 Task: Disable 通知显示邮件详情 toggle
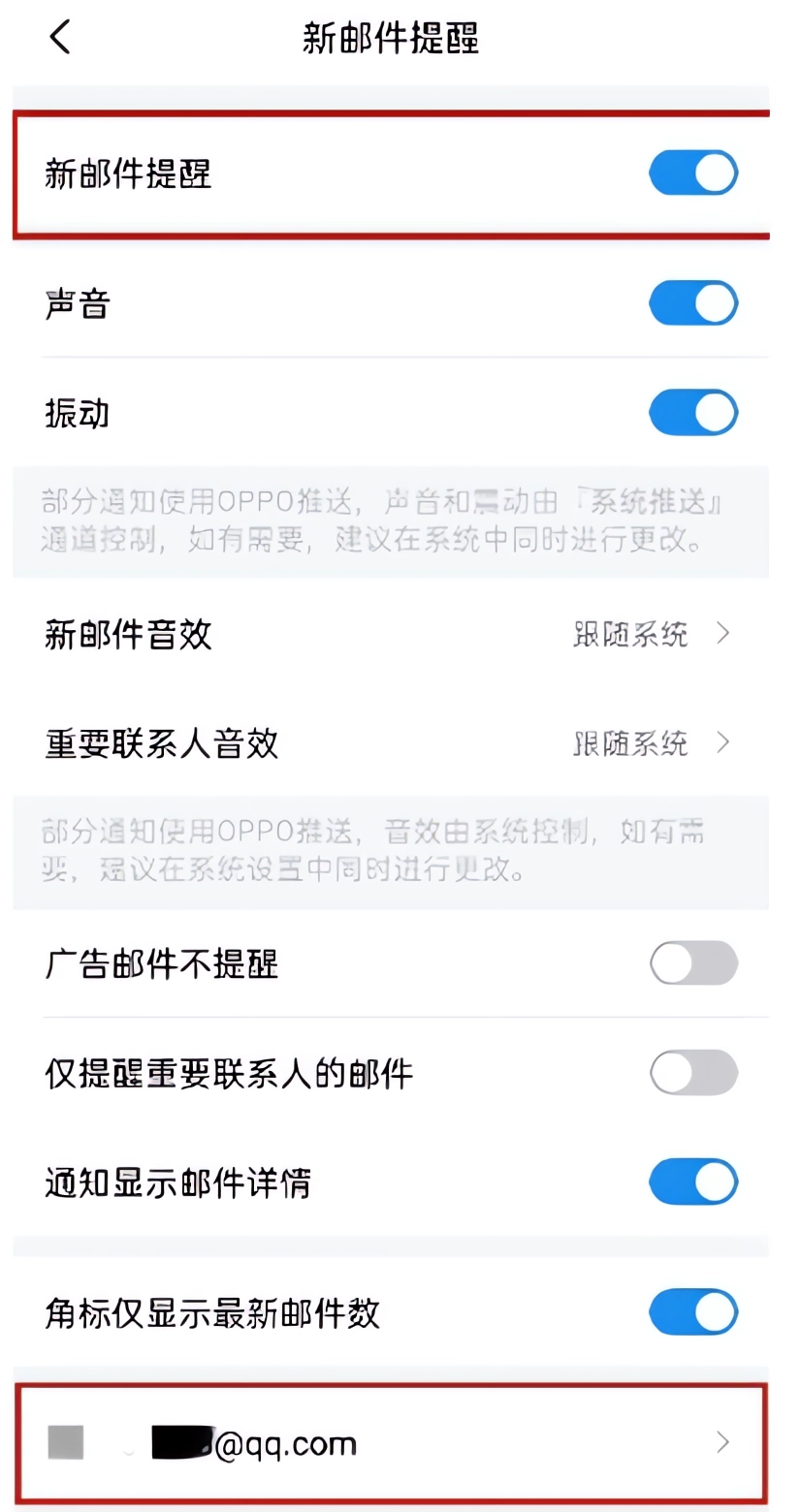coord(693,1182)
